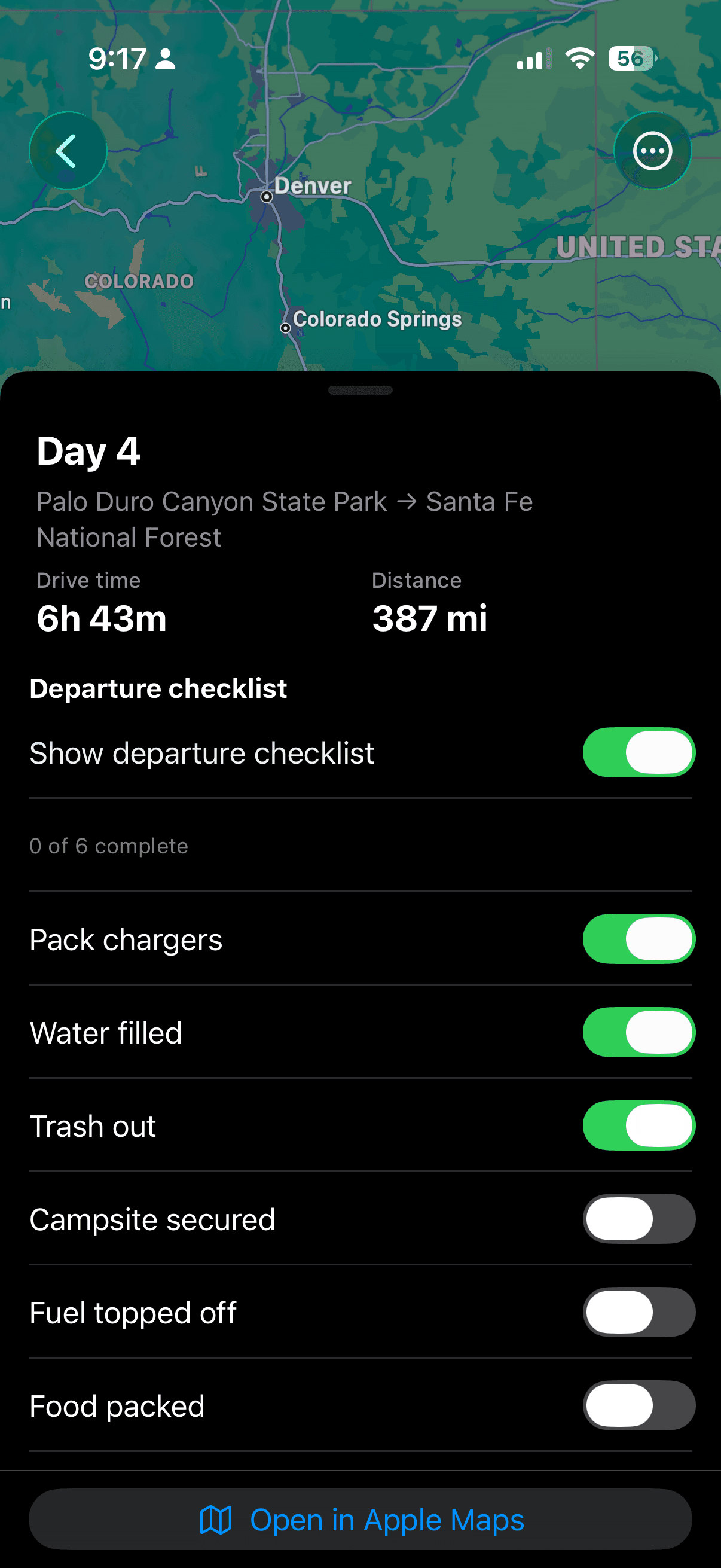Select the Colorado Springs marker on the map
Screen dimensions: 721x1568
[x=286, y=328]
